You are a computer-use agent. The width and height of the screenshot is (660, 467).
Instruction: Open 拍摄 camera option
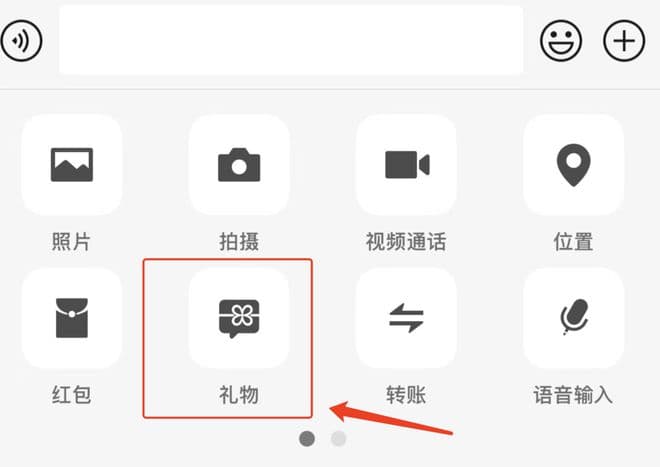pos(239,165)
